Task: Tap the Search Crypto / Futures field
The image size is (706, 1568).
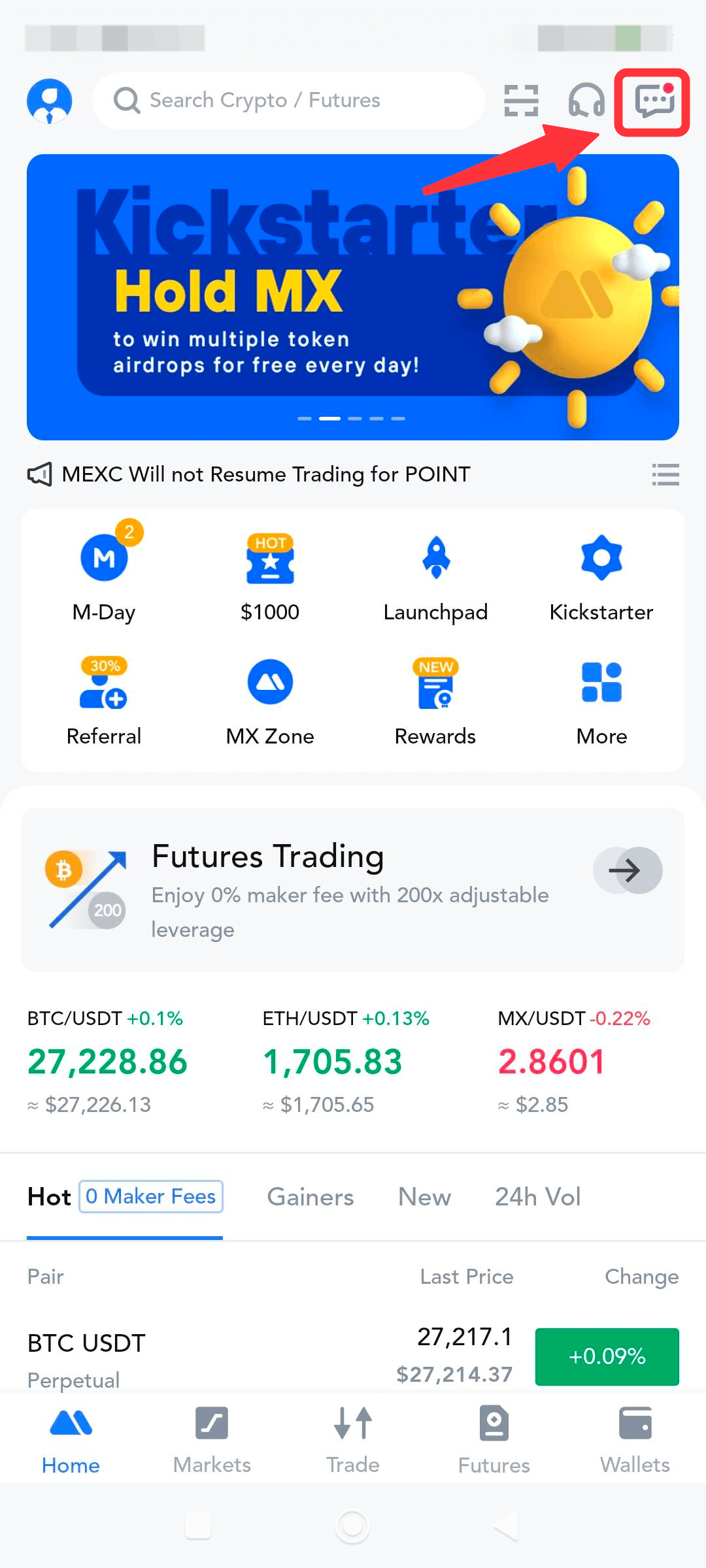Action: click(291, 100)
